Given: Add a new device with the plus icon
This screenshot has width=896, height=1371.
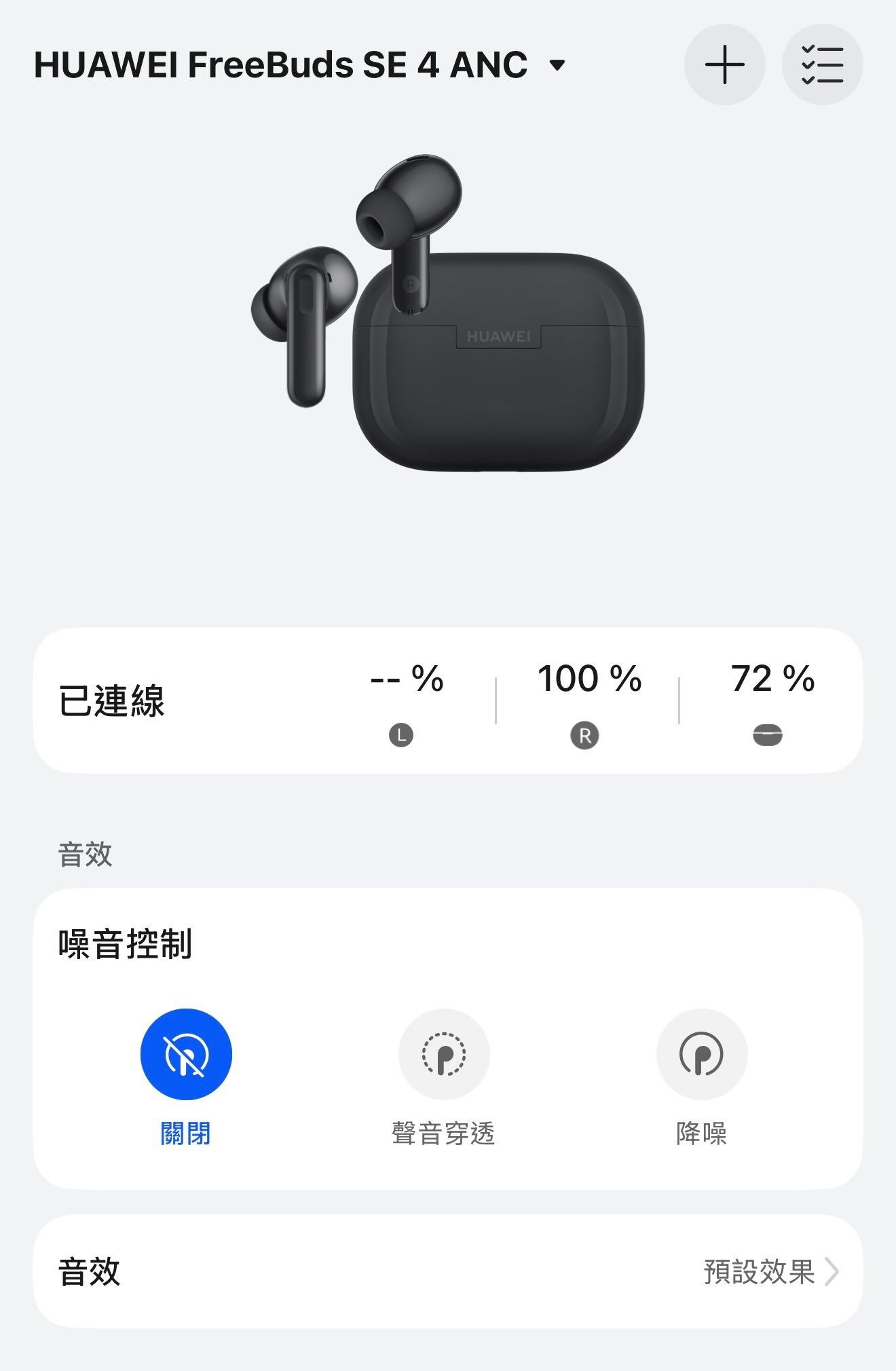Looking at the screenshot, I should (724, 65).
